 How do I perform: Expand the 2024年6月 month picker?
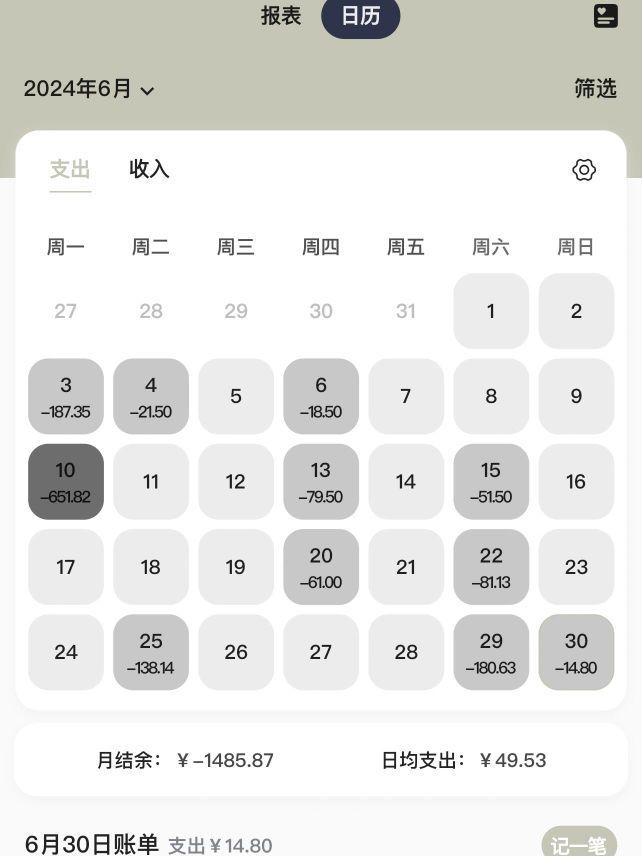89,89
